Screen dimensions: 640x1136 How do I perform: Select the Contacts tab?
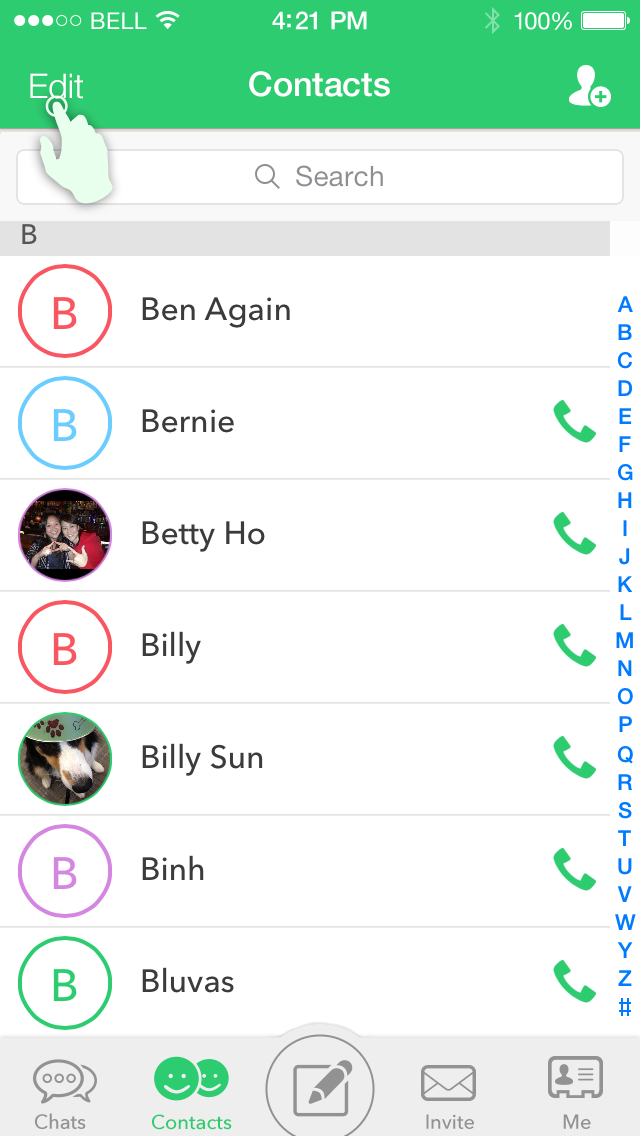[191, 1094]
